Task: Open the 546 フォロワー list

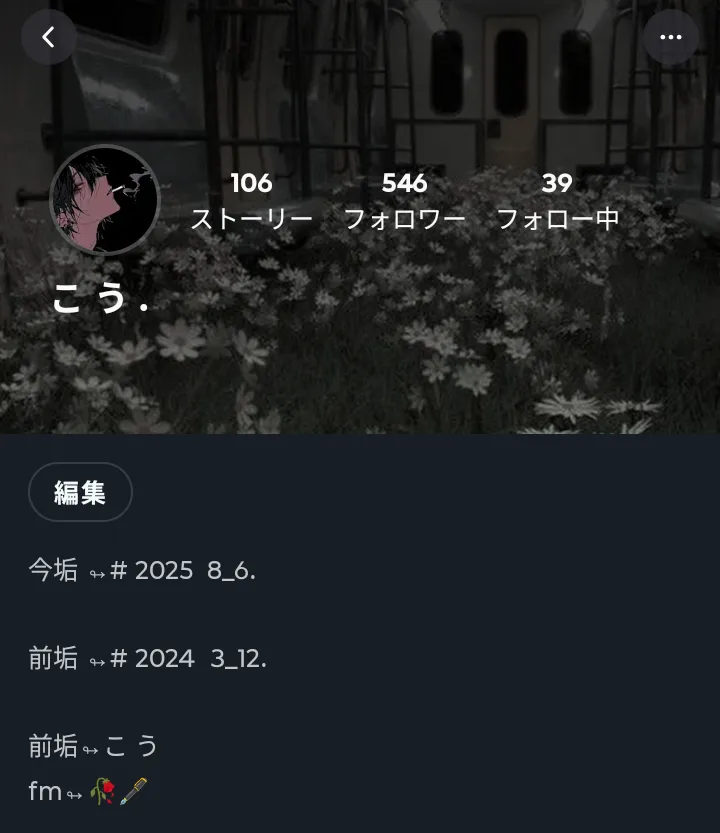Action: point(404,201)
